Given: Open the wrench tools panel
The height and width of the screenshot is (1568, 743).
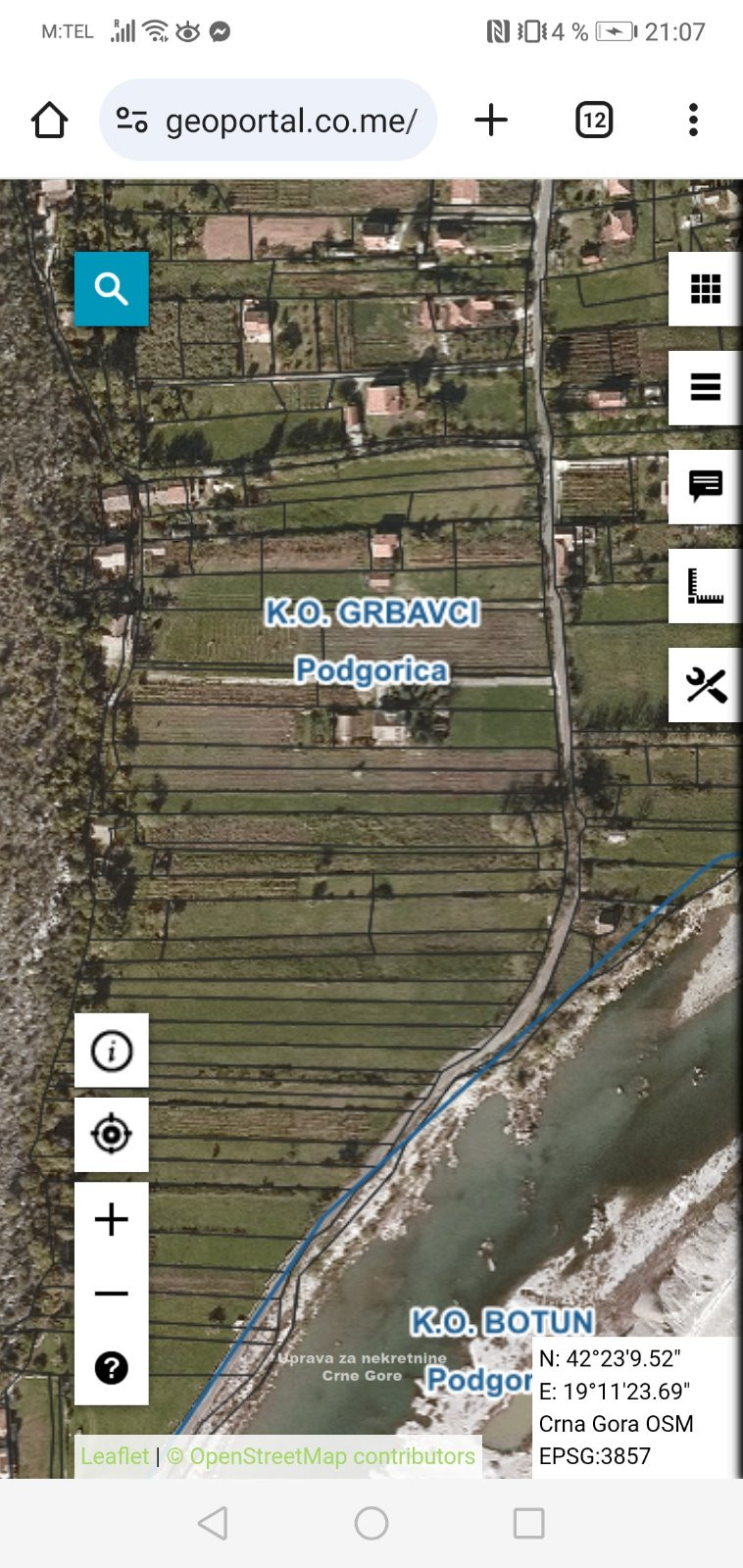Looking at the screenshot, I should click(705, 685).
